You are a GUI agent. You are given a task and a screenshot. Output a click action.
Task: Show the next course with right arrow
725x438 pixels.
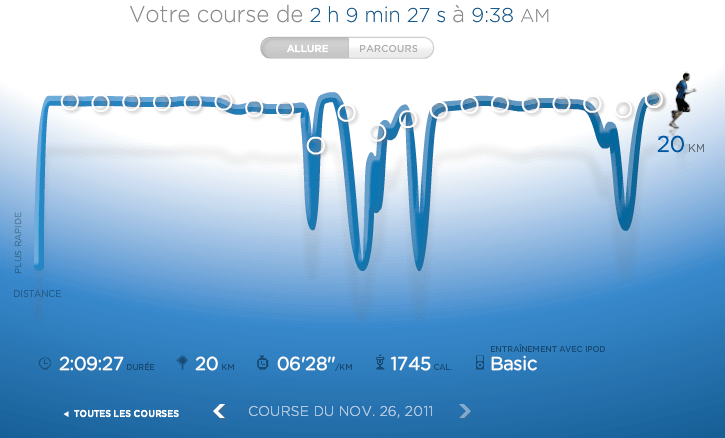pos(464,411)
